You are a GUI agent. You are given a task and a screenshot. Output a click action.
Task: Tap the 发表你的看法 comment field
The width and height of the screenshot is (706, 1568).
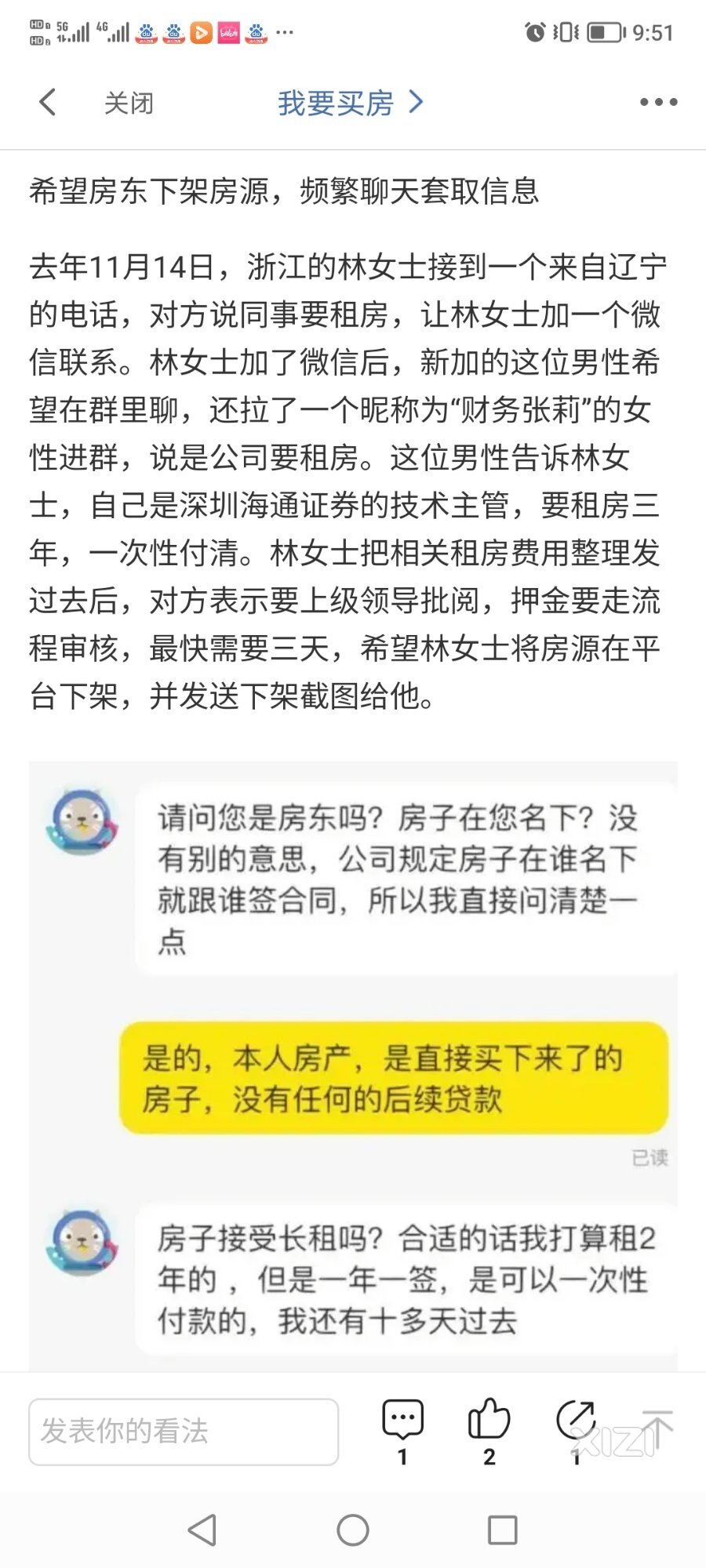click(184, 1431)
